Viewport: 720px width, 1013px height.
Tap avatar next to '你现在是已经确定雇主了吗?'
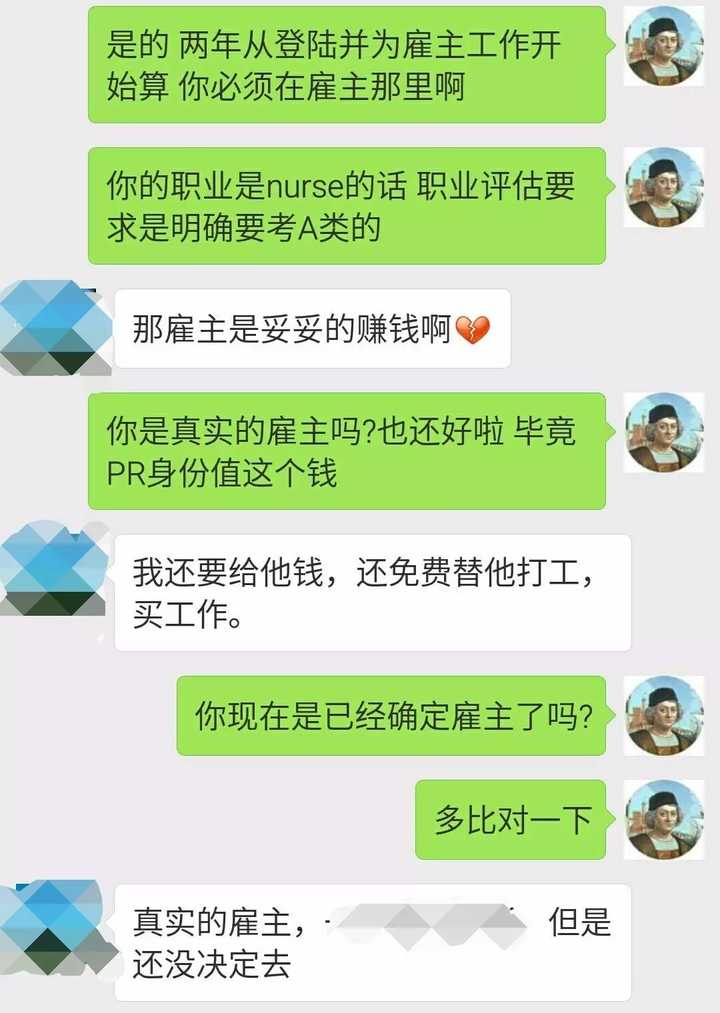(x=664, y=714)
